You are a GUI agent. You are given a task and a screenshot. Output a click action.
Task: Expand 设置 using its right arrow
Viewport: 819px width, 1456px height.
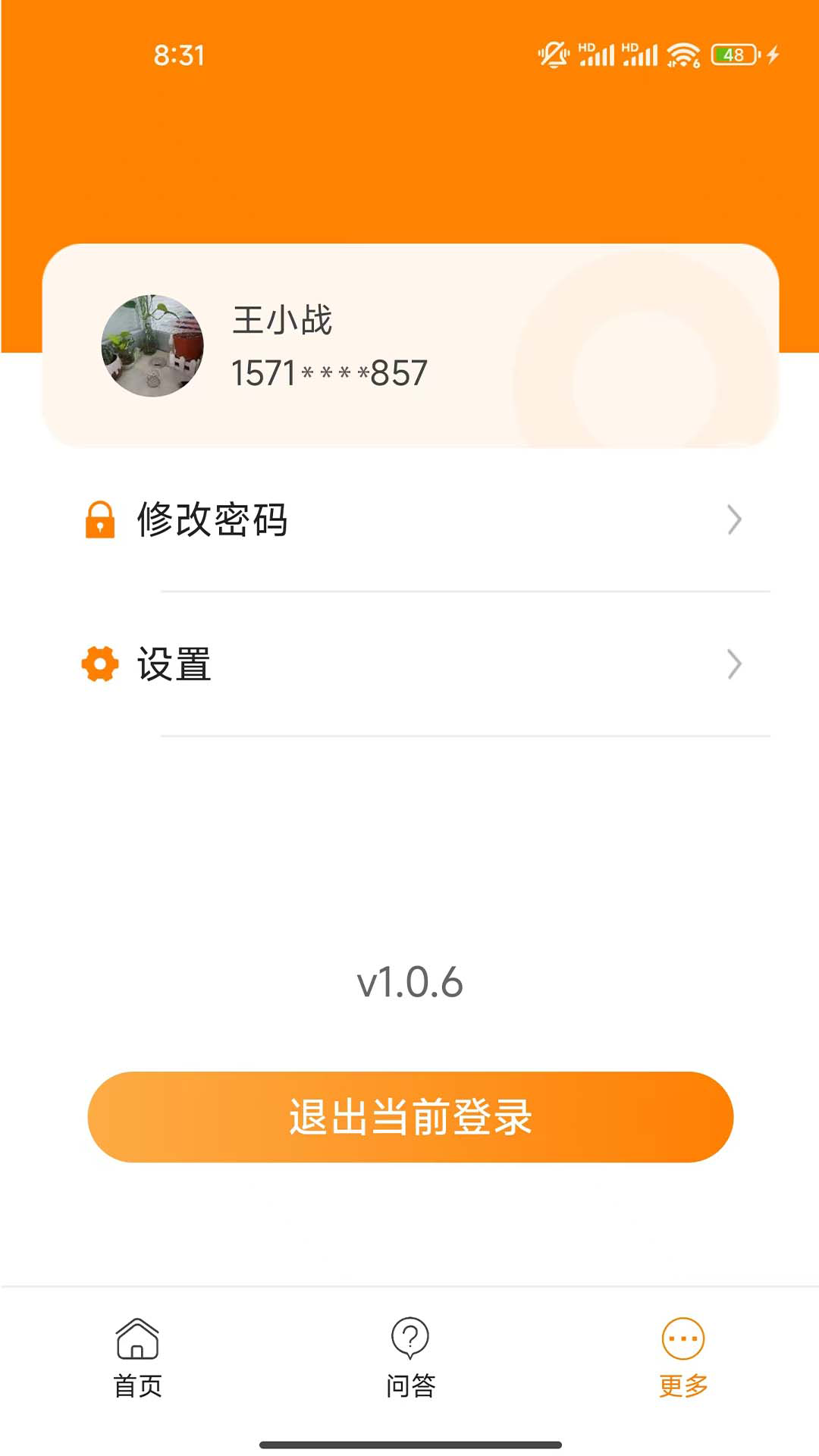point(733,665)
